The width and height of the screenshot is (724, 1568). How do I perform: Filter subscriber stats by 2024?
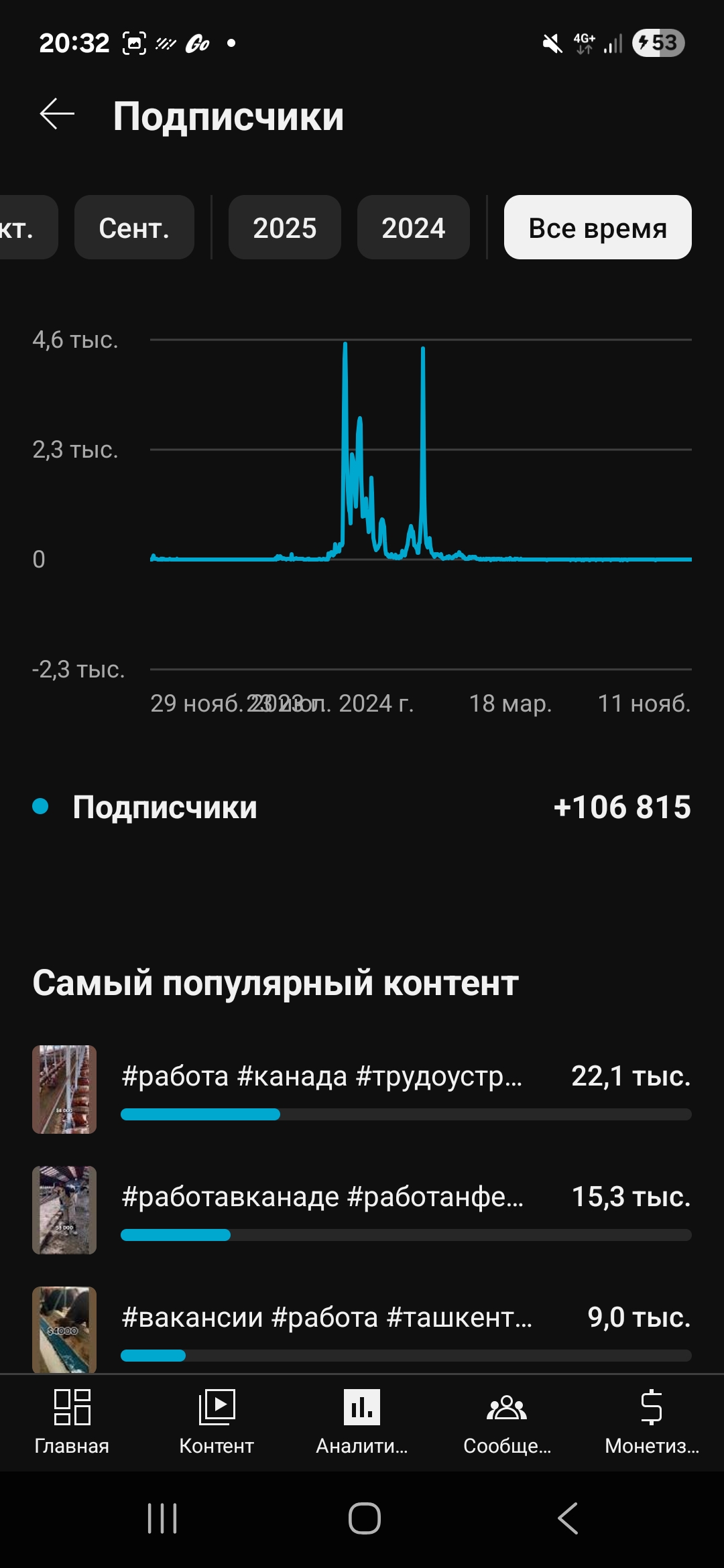pyautogui.click(x=413, y=228)
